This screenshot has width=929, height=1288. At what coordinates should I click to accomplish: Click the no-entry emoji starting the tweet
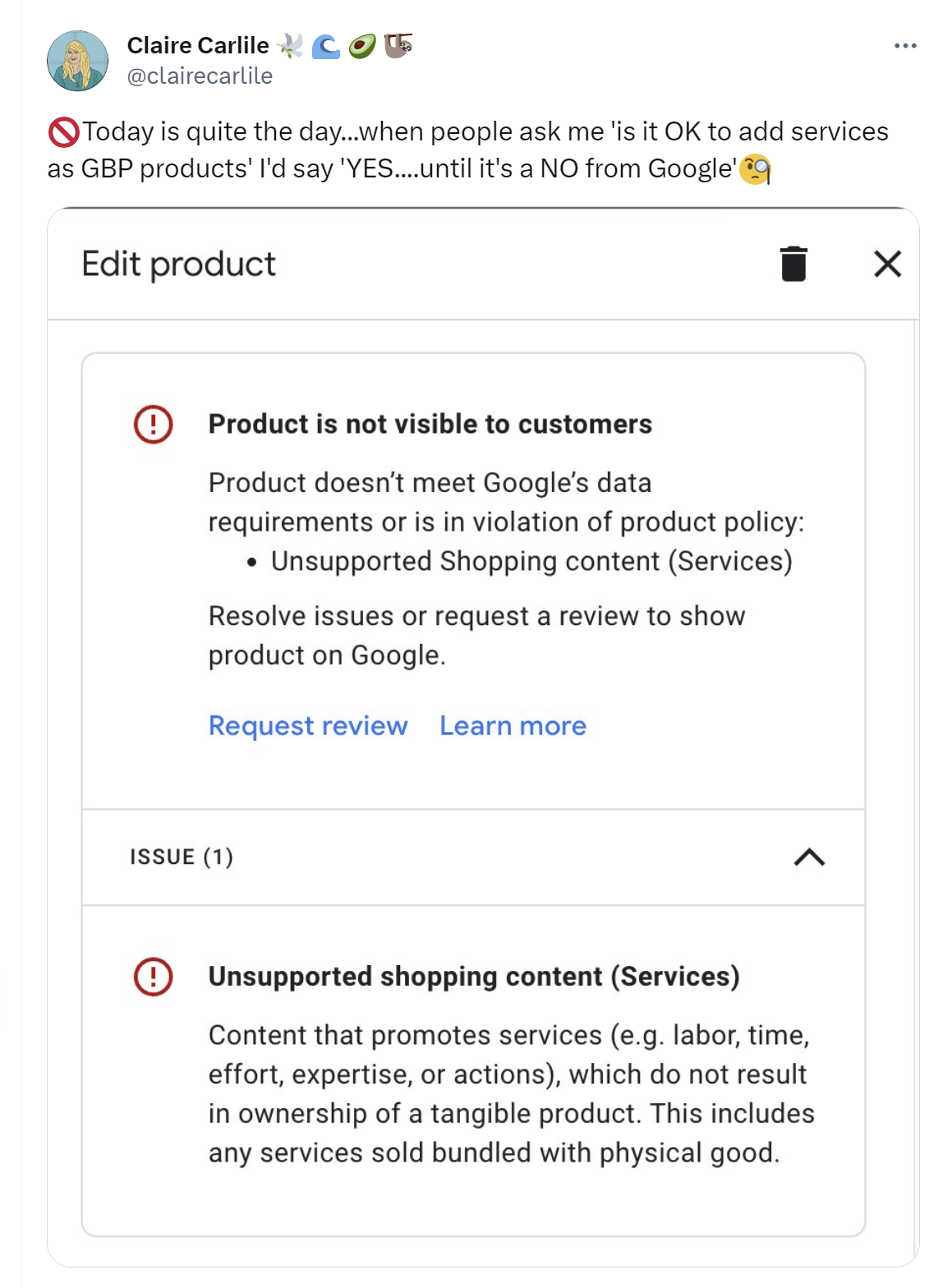coord(60,130)
